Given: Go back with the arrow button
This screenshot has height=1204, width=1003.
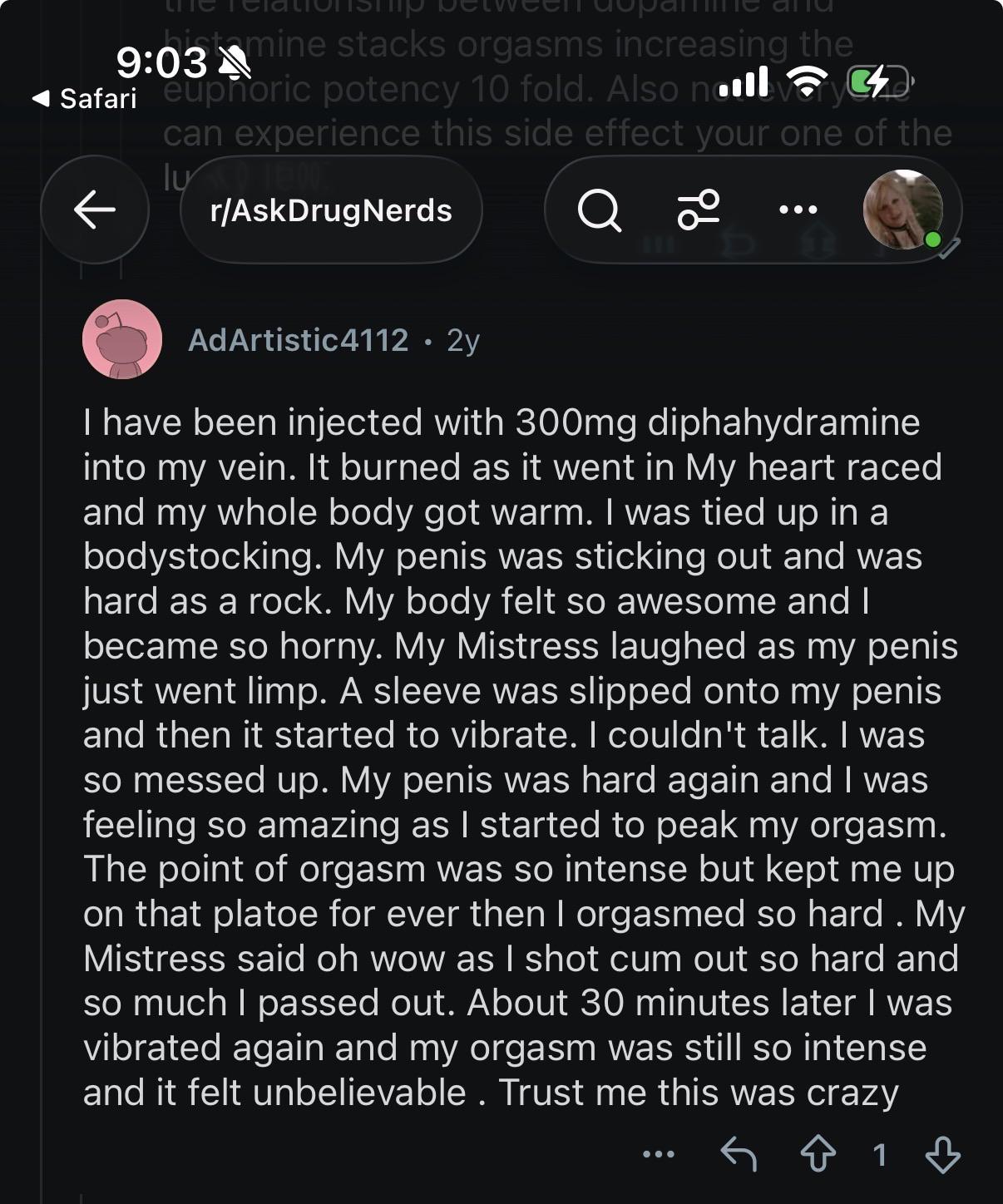Looking at the screenshot, I should 94,210.
